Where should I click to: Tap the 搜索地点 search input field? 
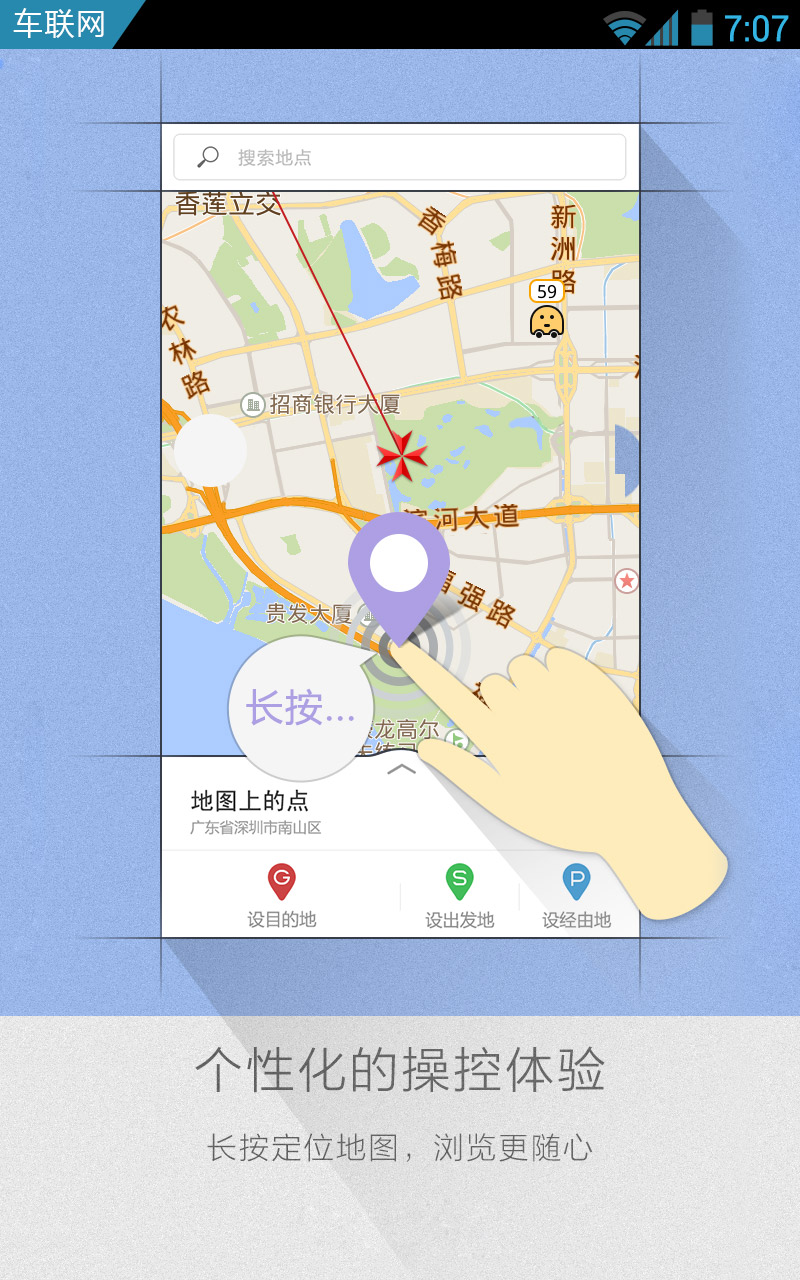[400, 156]
